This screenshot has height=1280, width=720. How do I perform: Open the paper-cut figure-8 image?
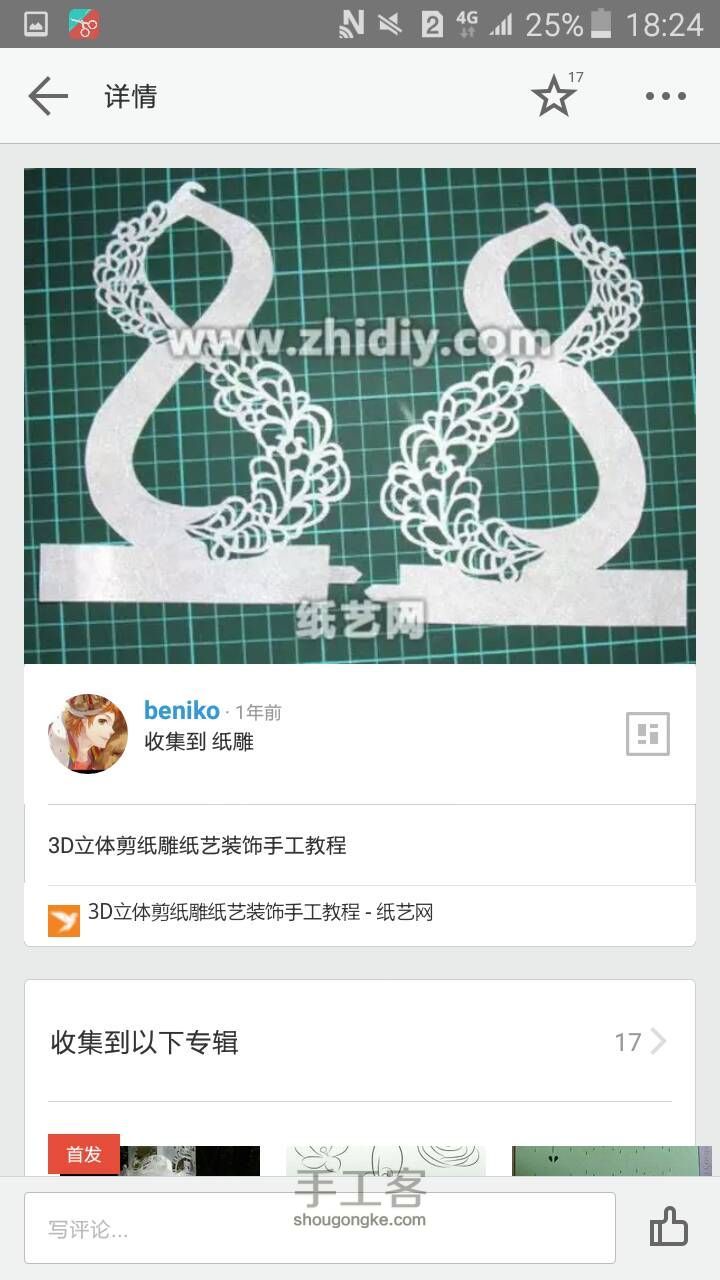point(360,415)
